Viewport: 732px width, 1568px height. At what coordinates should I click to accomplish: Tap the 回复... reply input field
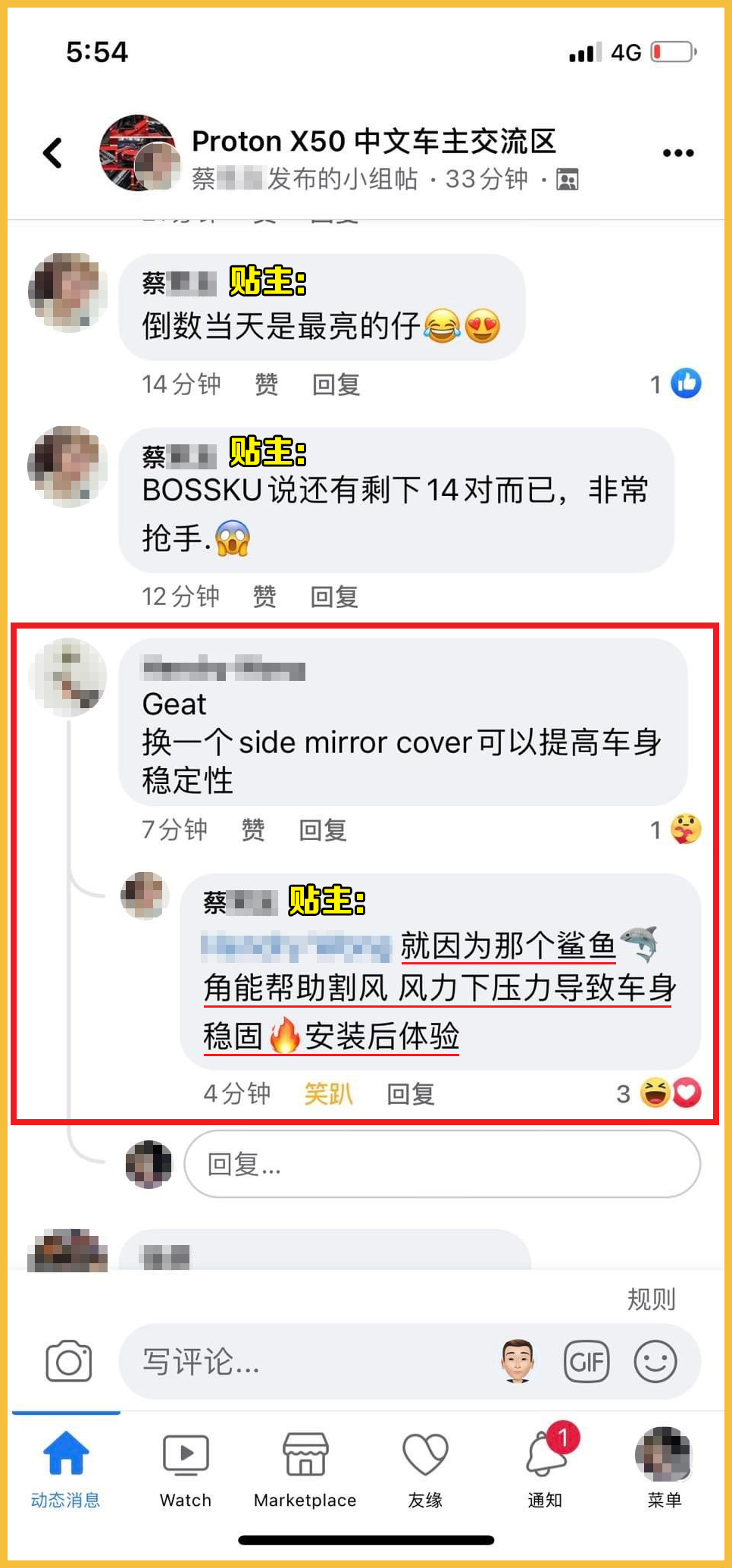442,1164
